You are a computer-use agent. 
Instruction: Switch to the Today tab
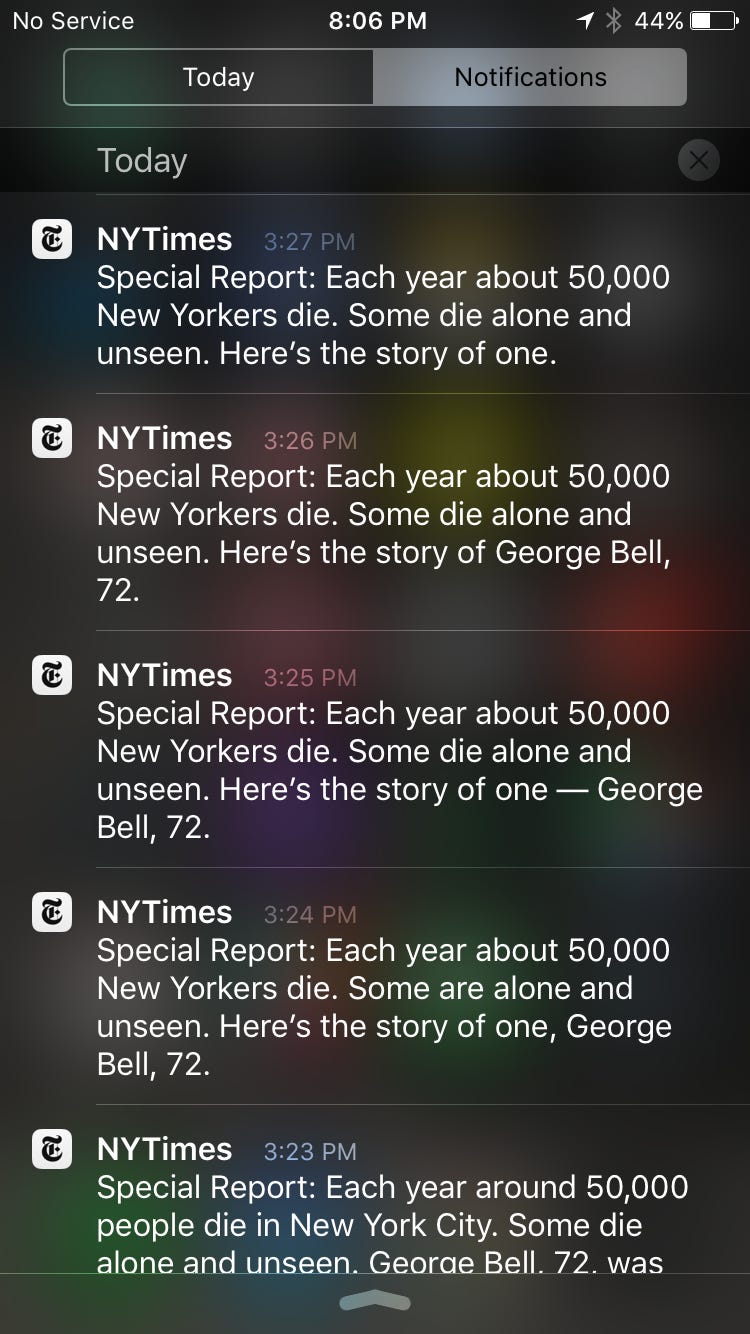[x=219, y=77]
